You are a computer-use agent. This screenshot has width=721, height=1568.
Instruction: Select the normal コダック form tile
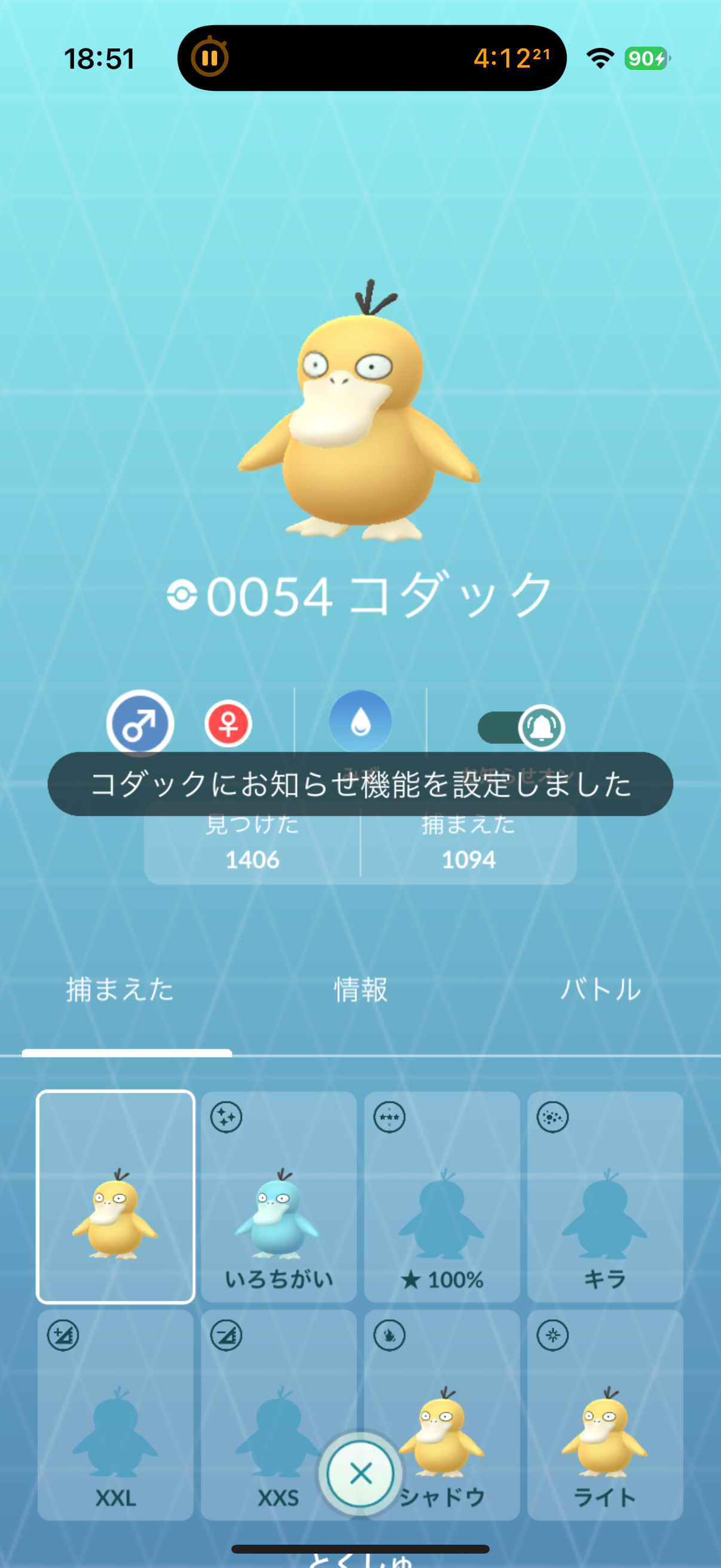[115, 1197]
